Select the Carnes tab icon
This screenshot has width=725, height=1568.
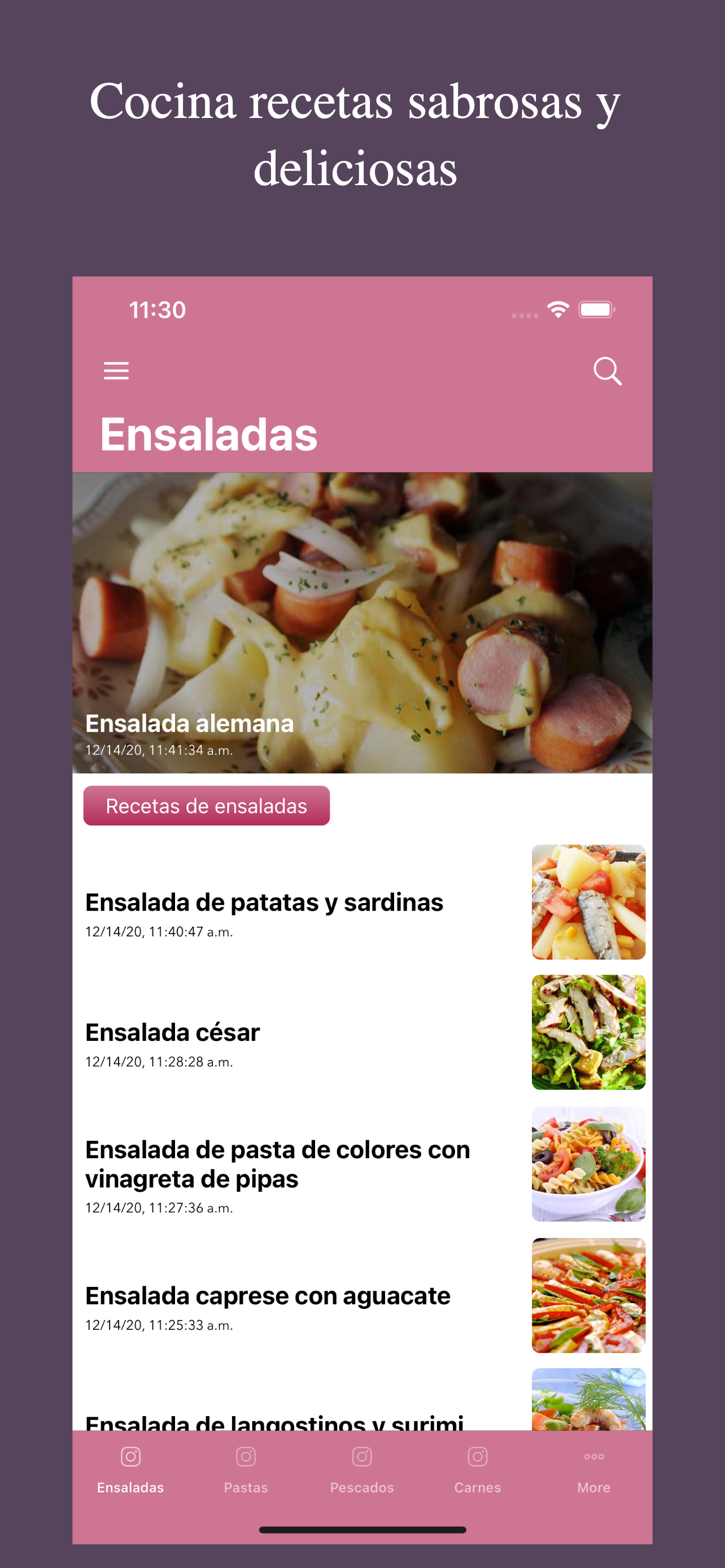(477, 1457)
